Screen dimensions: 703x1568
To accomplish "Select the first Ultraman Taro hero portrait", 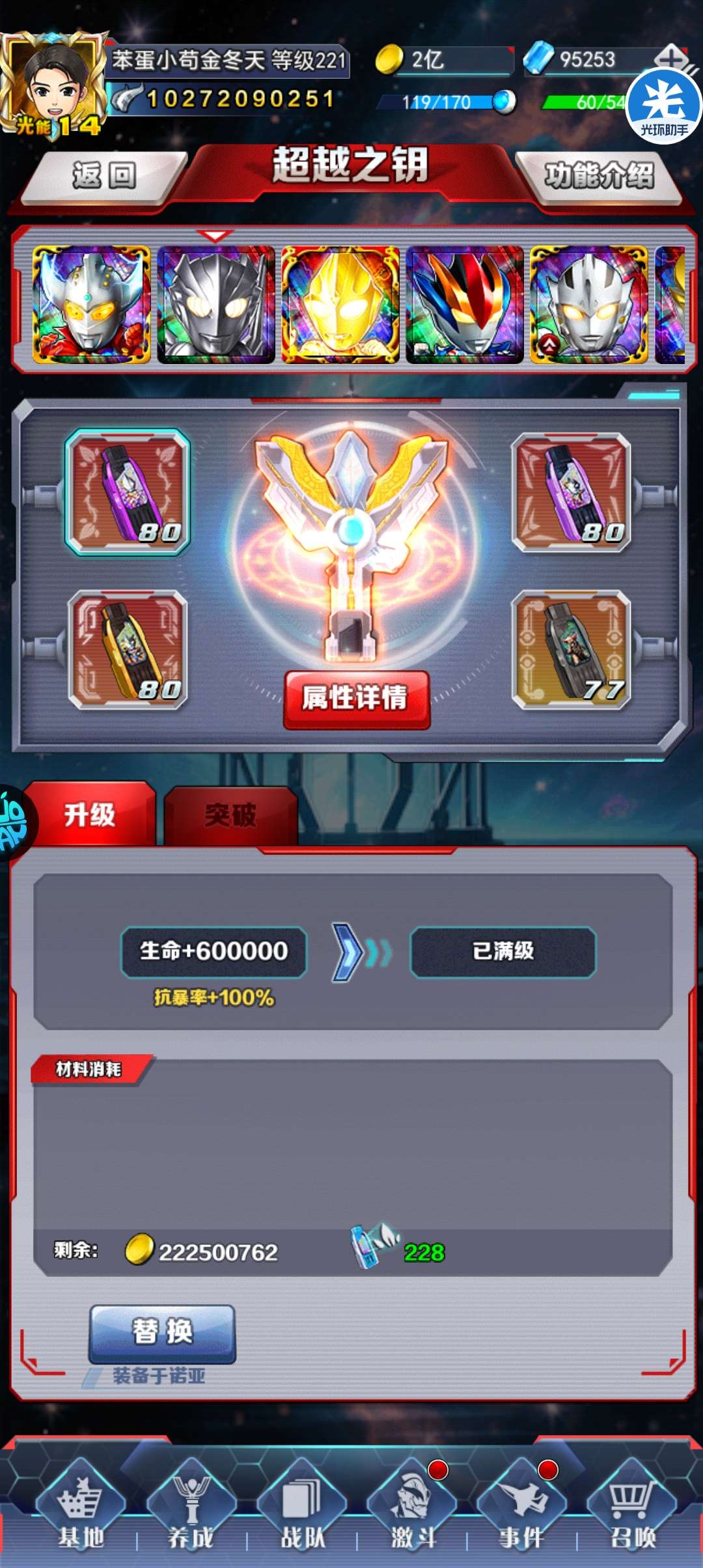I will tap(91, 304).
